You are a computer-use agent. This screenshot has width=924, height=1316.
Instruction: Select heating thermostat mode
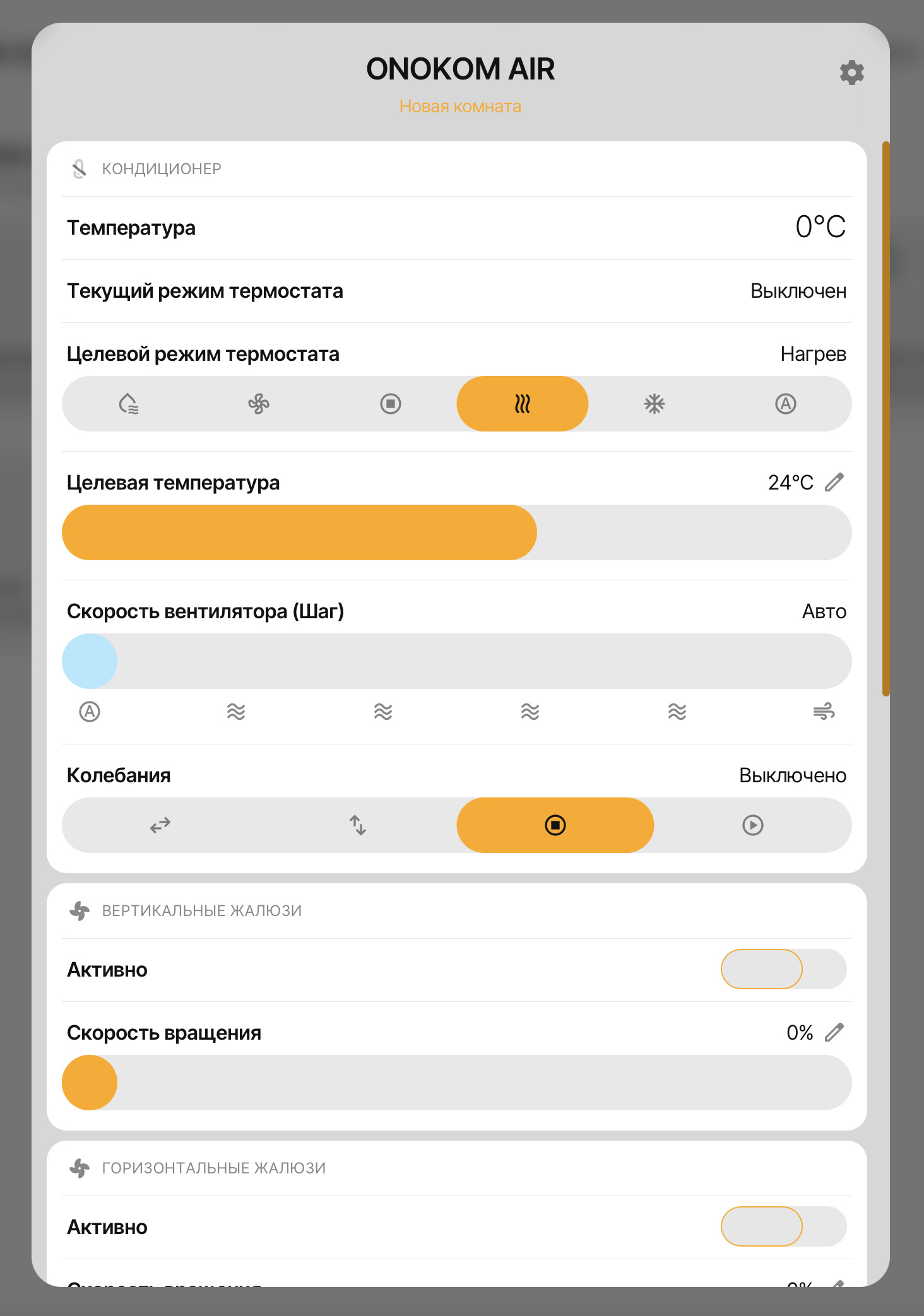(522, 404)
